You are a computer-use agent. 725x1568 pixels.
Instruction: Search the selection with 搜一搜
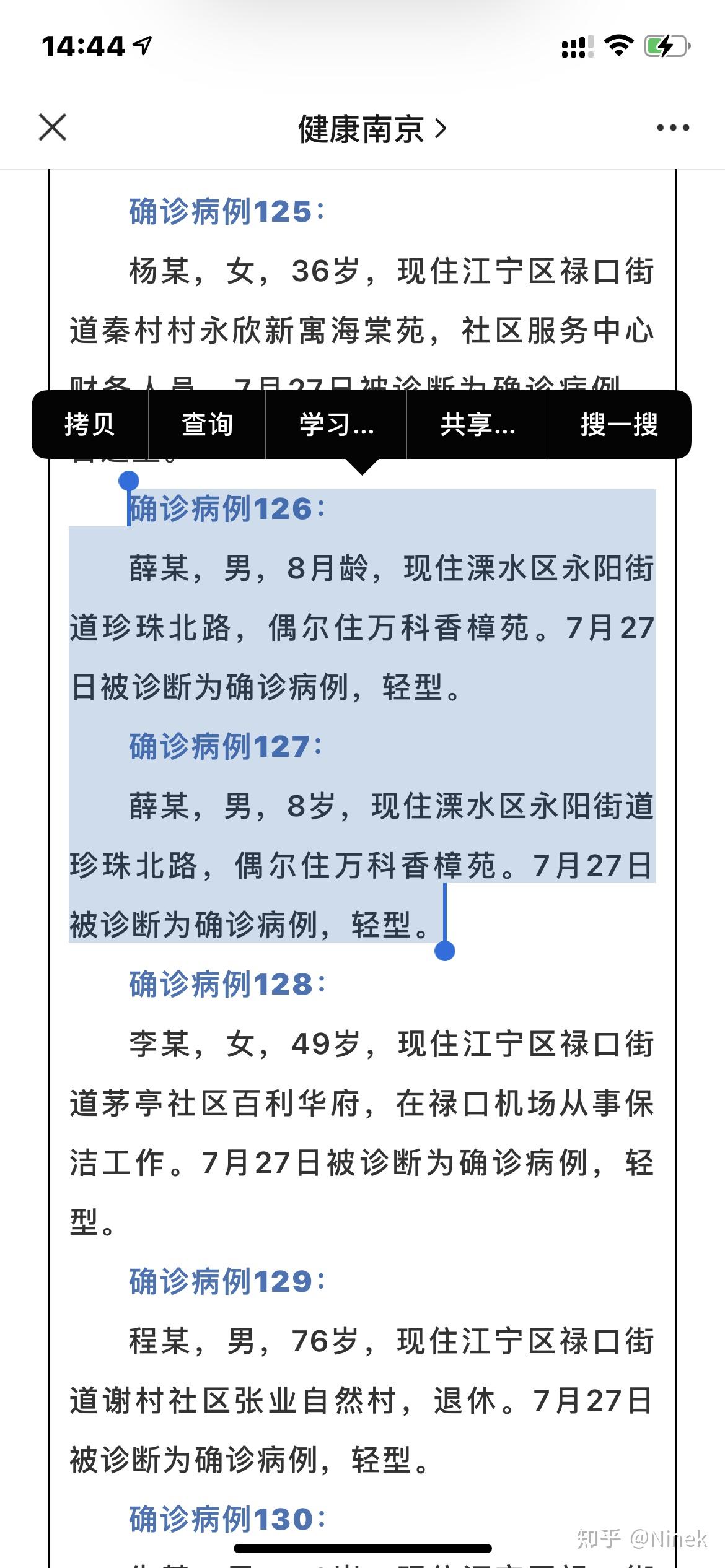click(x=620, y=425)
